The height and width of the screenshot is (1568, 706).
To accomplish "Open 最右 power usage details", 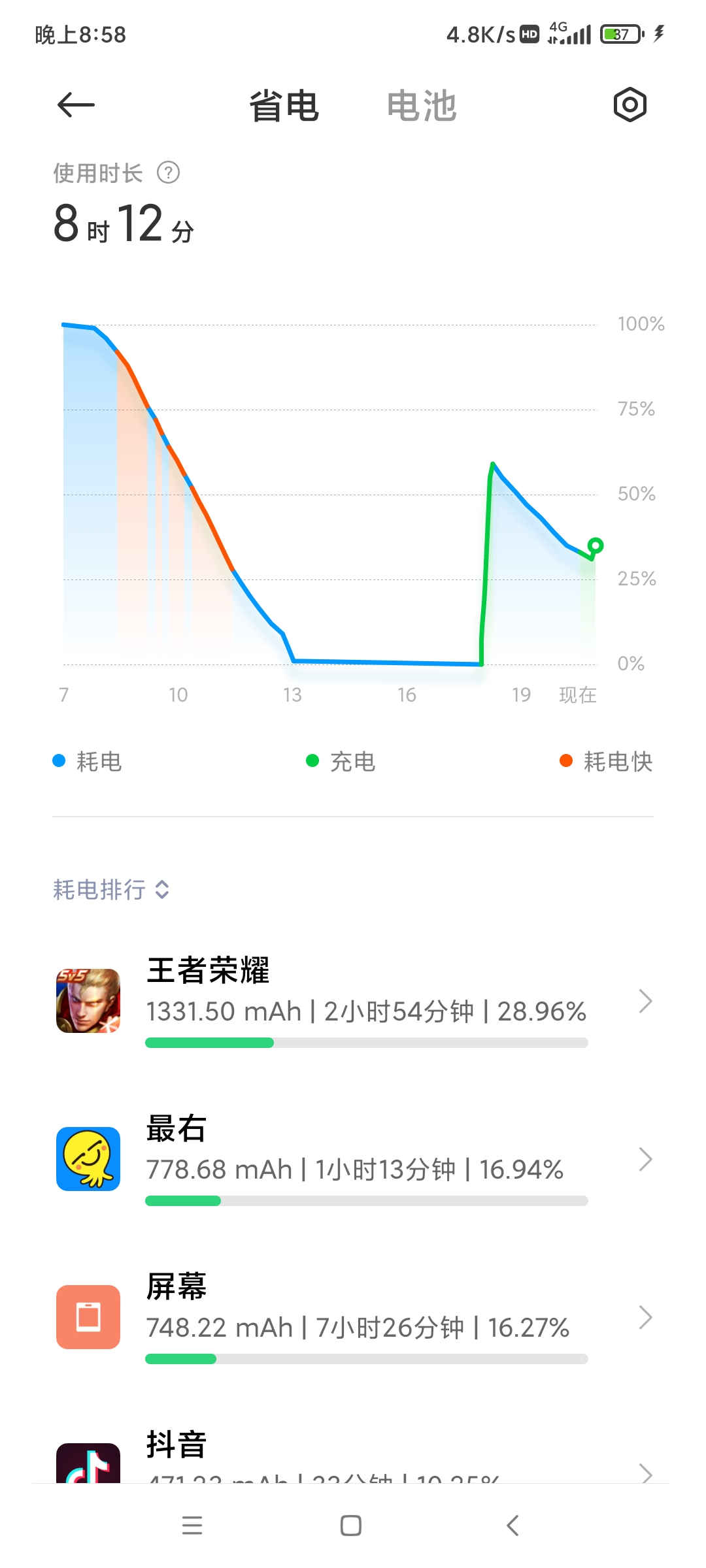I will point(353,1159).
